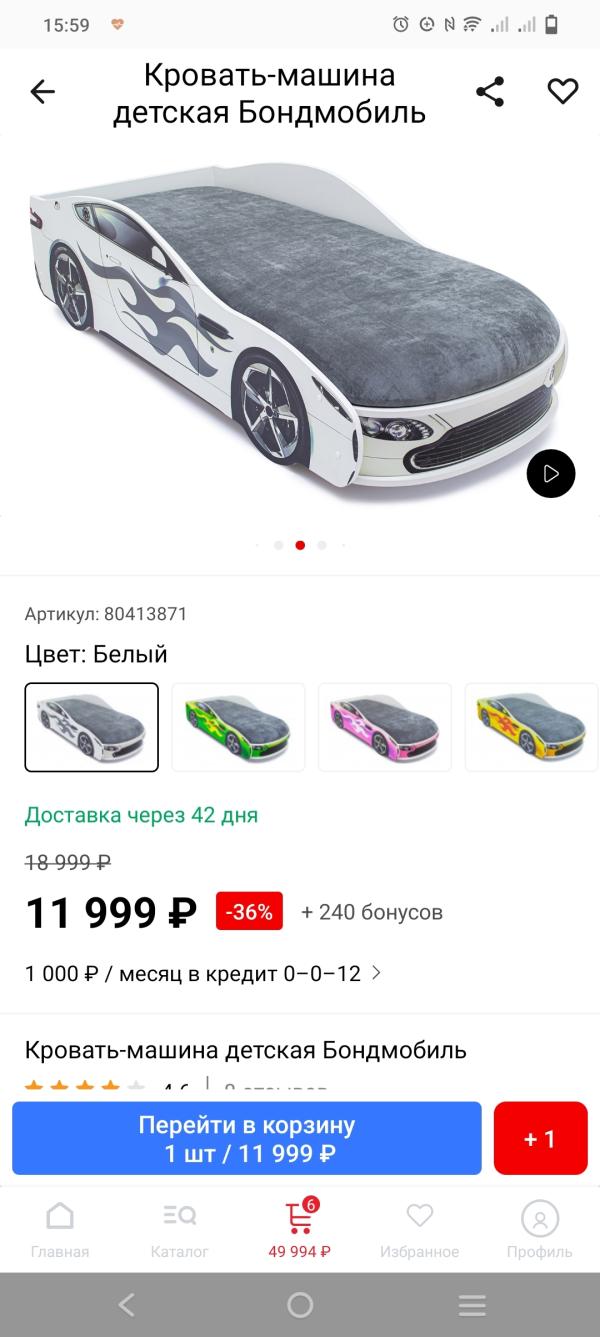Tap the system home button
Viewport: 600px width, 1337px height.
300,1305
